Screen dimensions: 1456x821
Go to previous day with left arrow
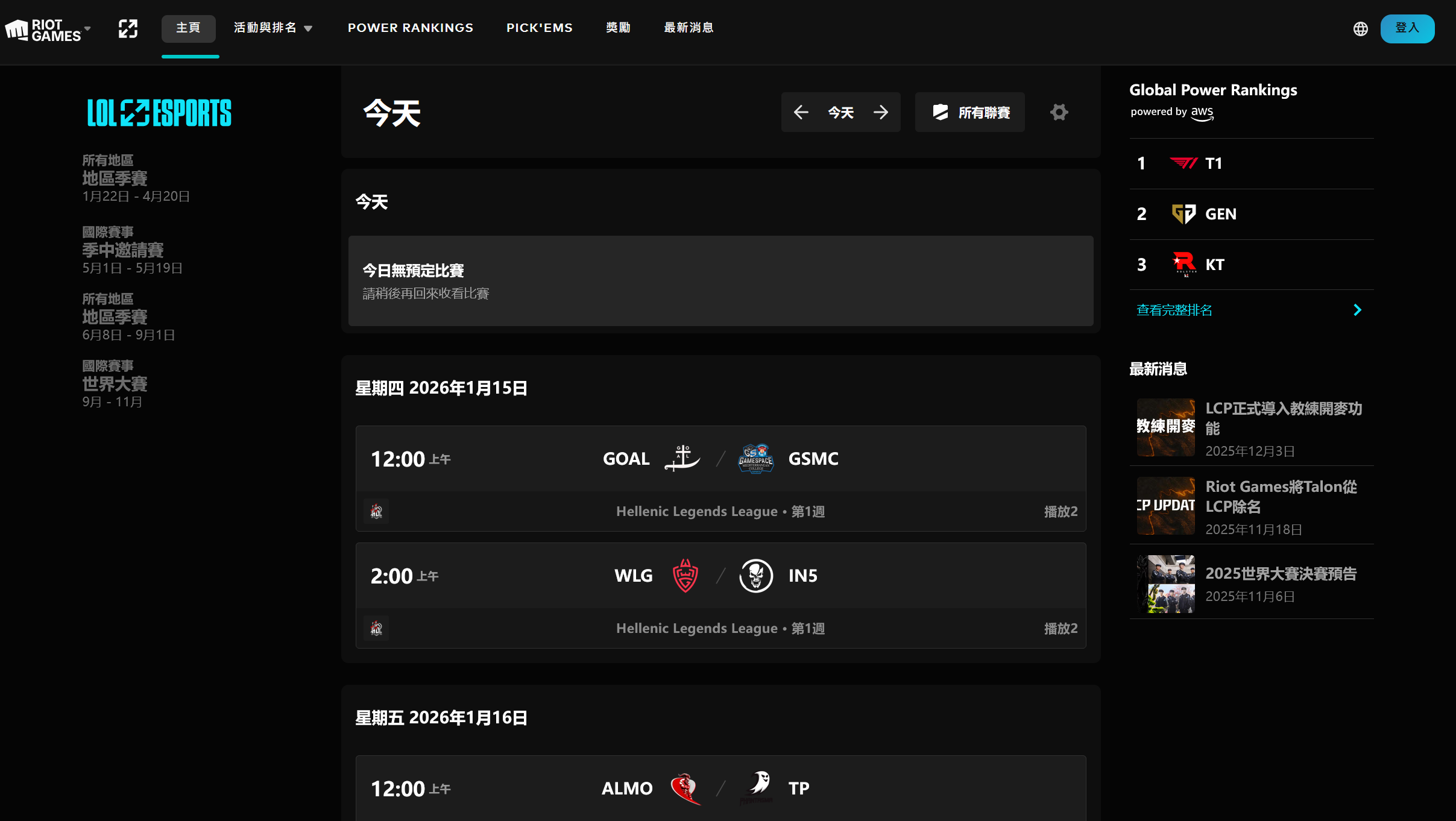click(801, 112)
